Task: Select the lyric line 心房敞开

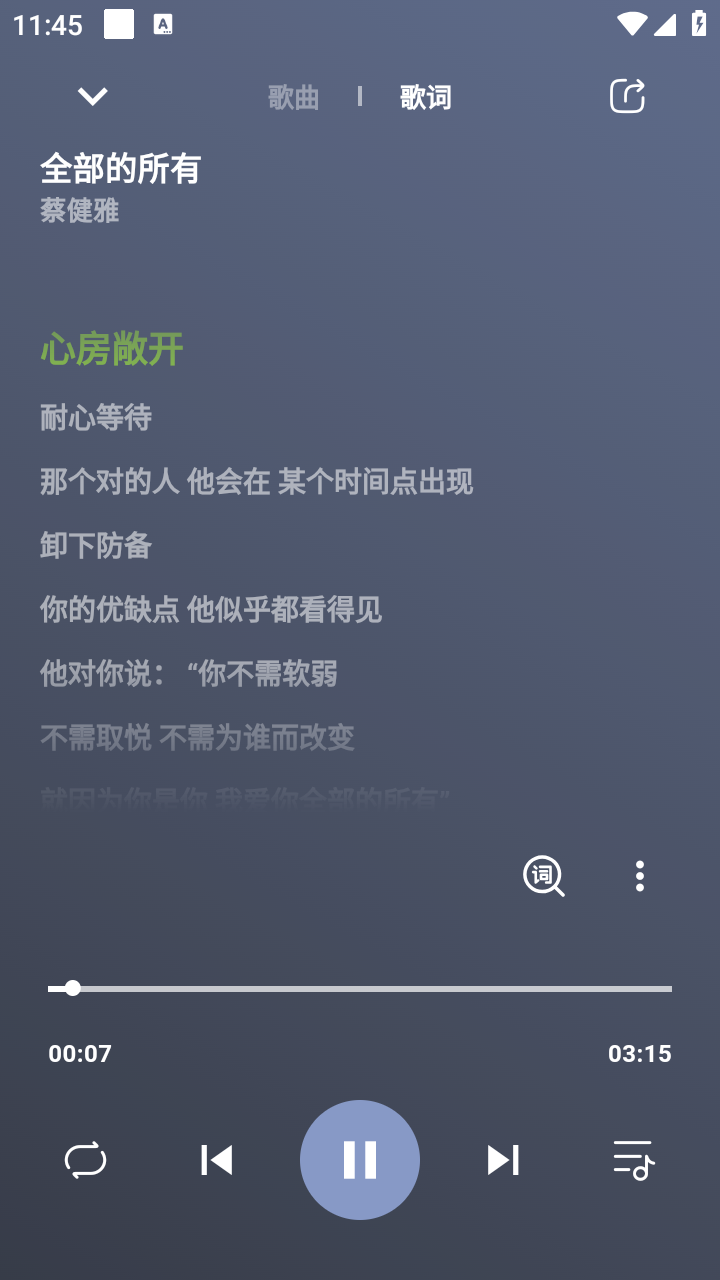Action: click(x=112, y=350)
